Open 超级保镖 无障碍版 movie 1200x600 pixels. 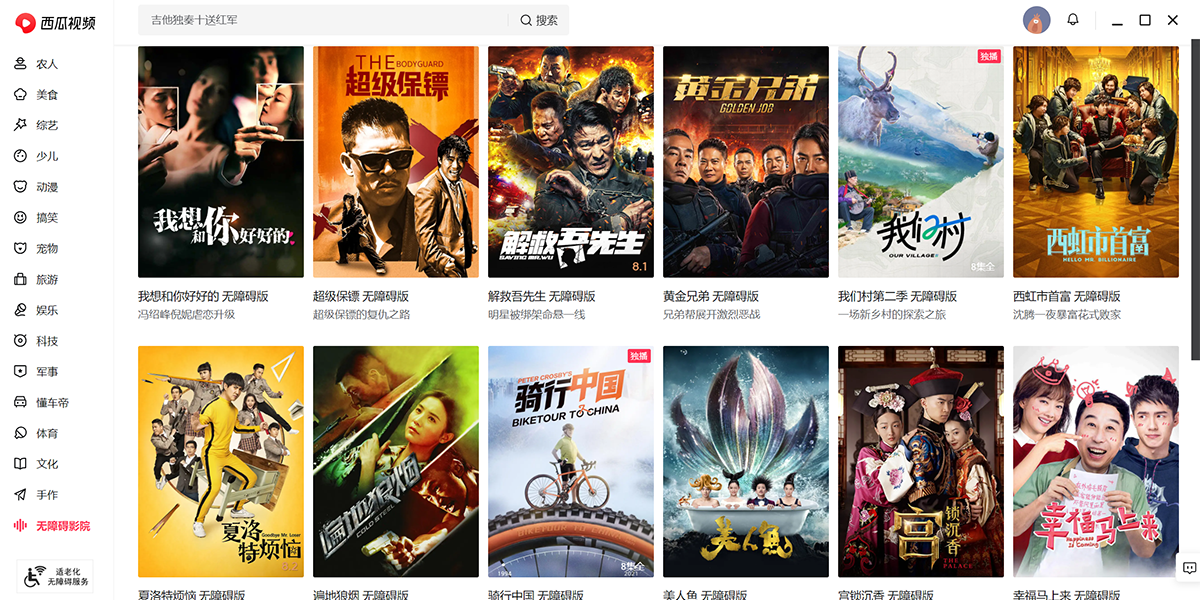(395, 162)
